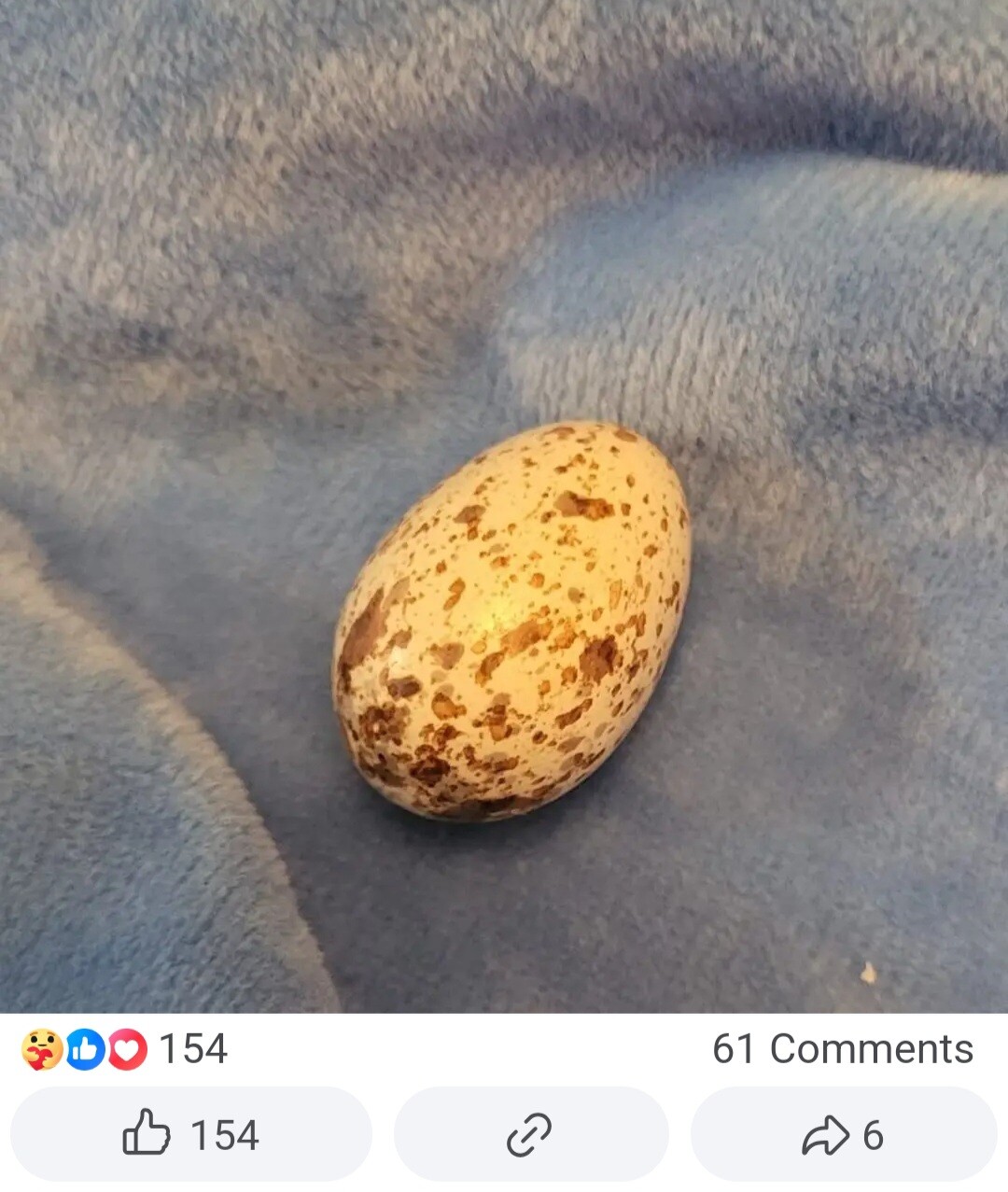Like the post with 154 likes
This screenshot has width=1008, height=1192.
[190, 1134]
